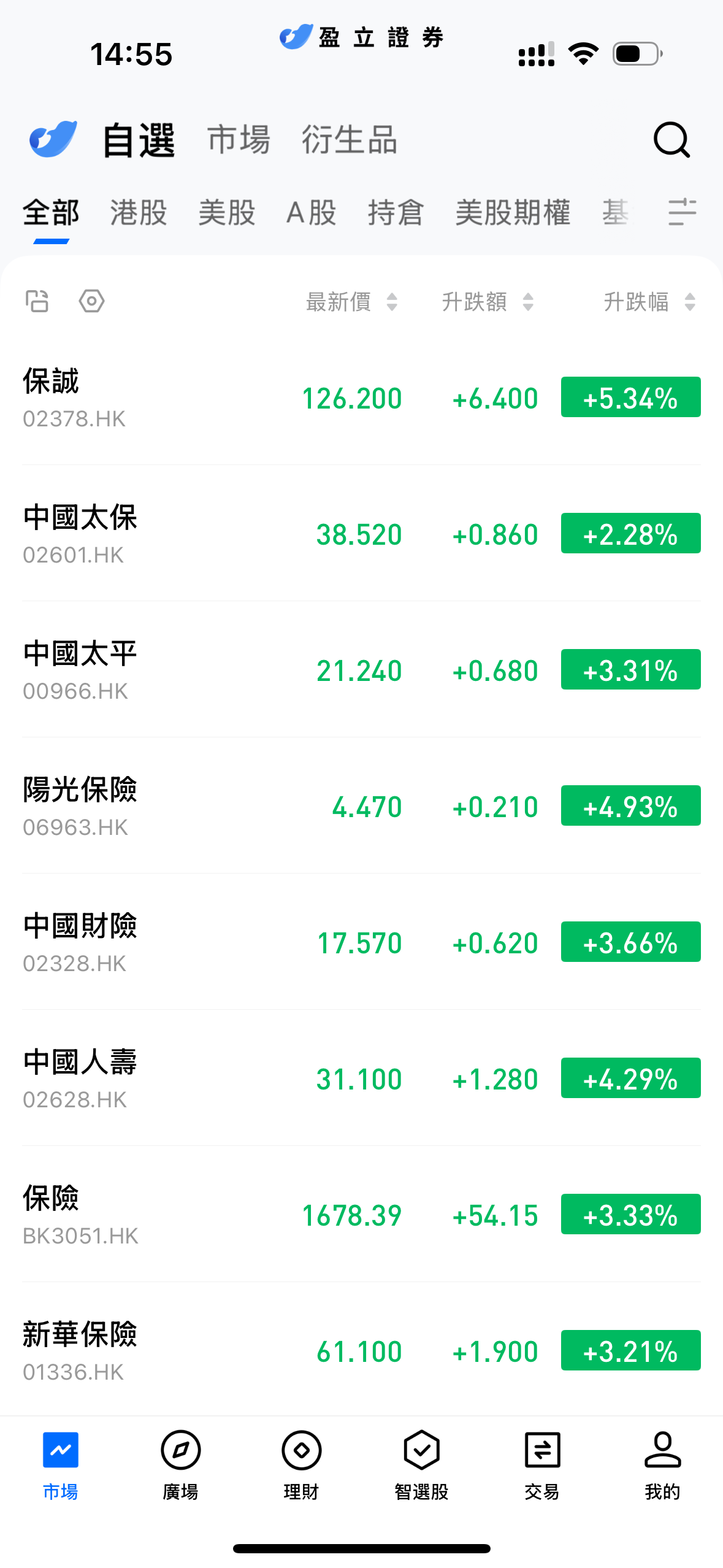Open the 保險 BK3051.HK sector row
This screenshot has width=723, height=1568.
361,1215
